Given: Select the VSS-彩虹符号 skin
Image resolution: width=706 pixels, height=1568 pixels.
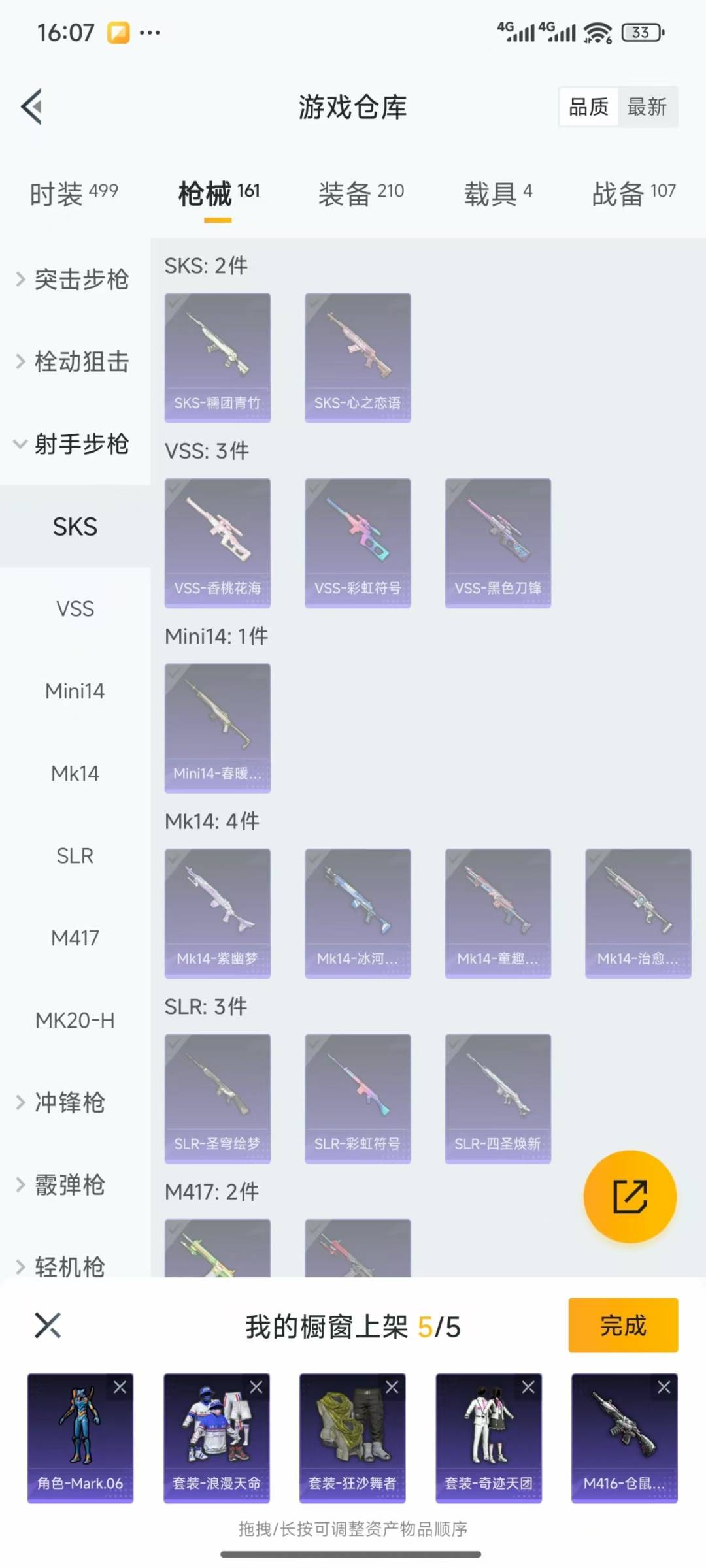Looking at the screenshot, I should pos(358,542).
